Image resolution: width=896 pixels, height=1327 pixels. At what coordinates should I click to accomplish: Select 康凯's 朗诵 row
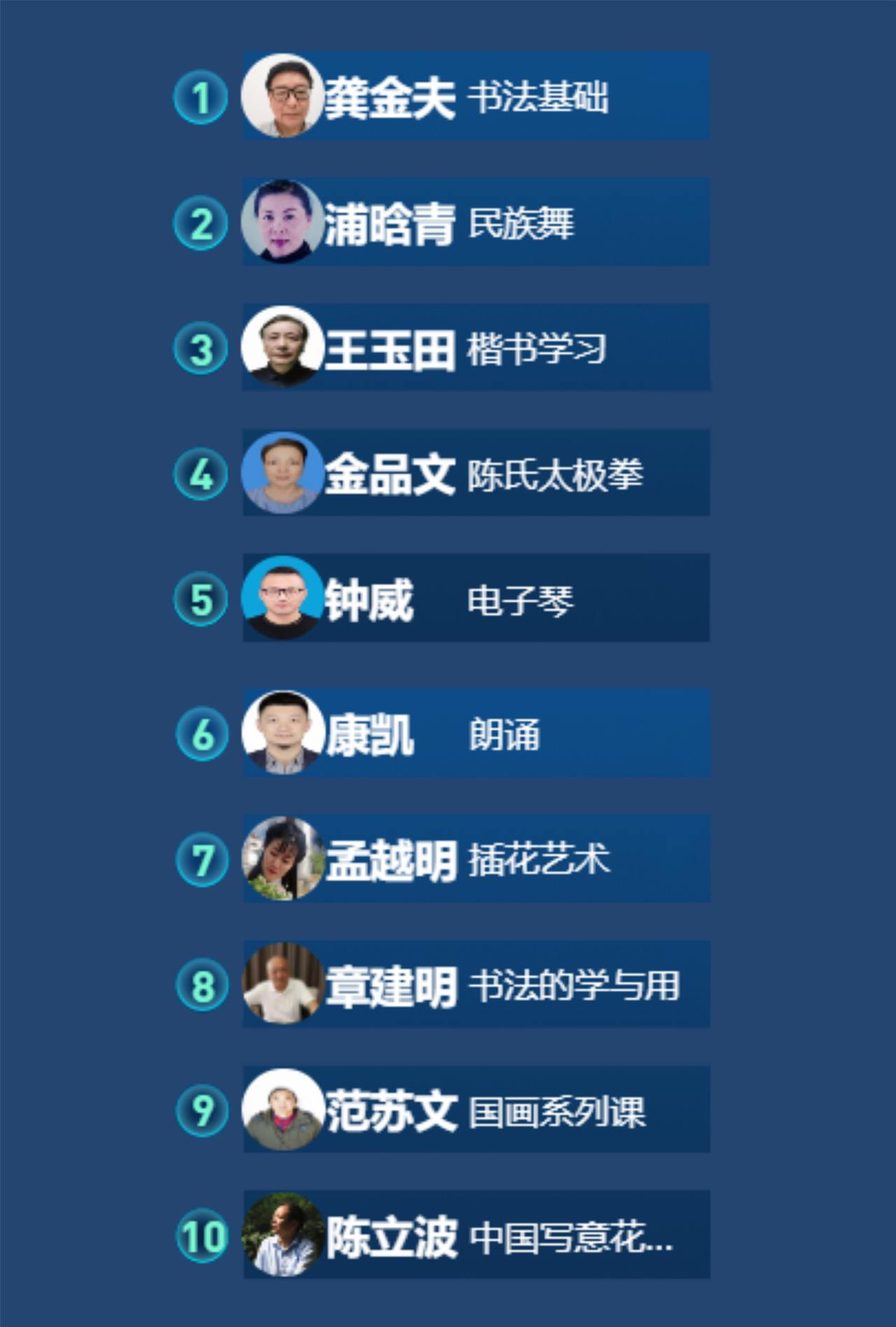point(476,732)
